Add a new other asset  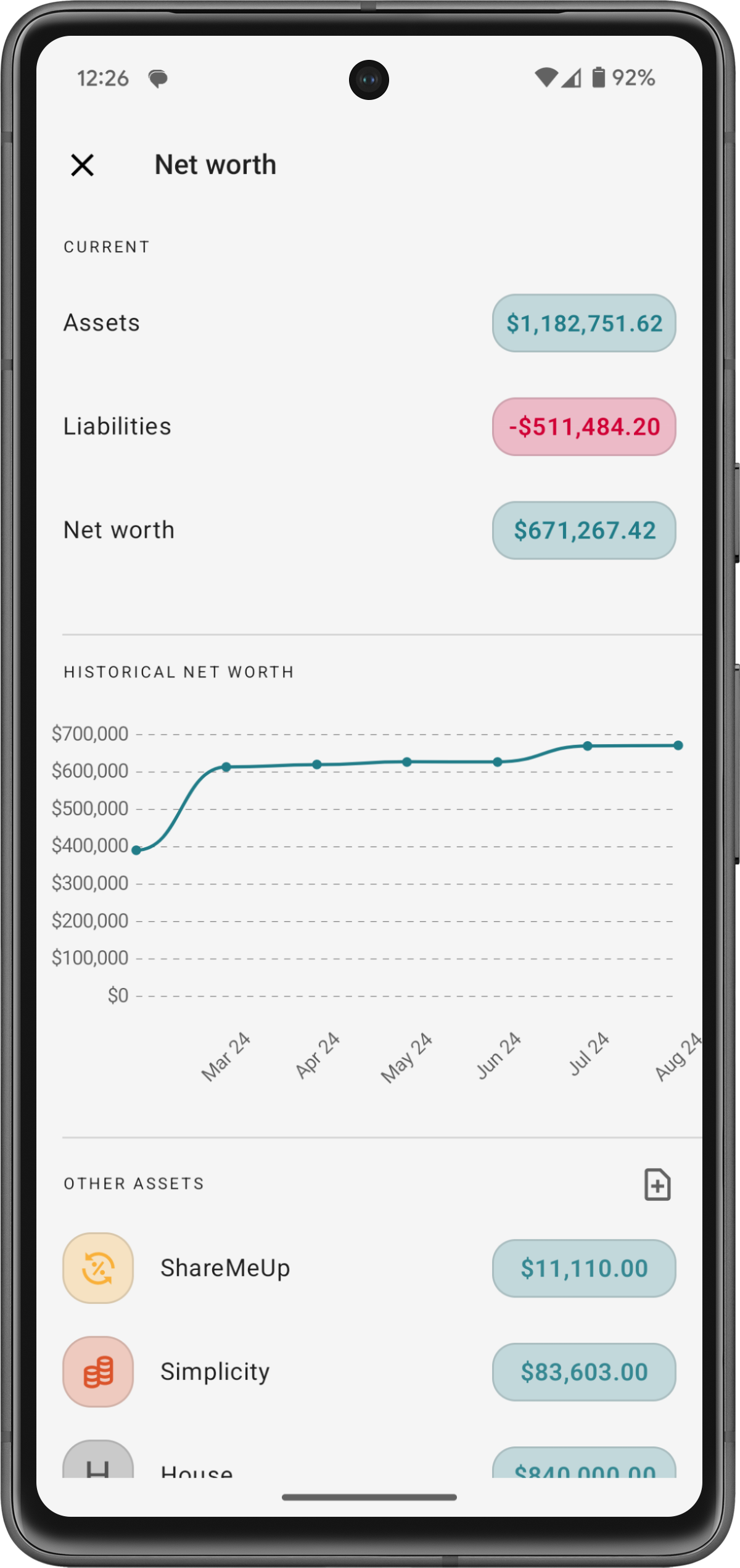(657, 1184)
